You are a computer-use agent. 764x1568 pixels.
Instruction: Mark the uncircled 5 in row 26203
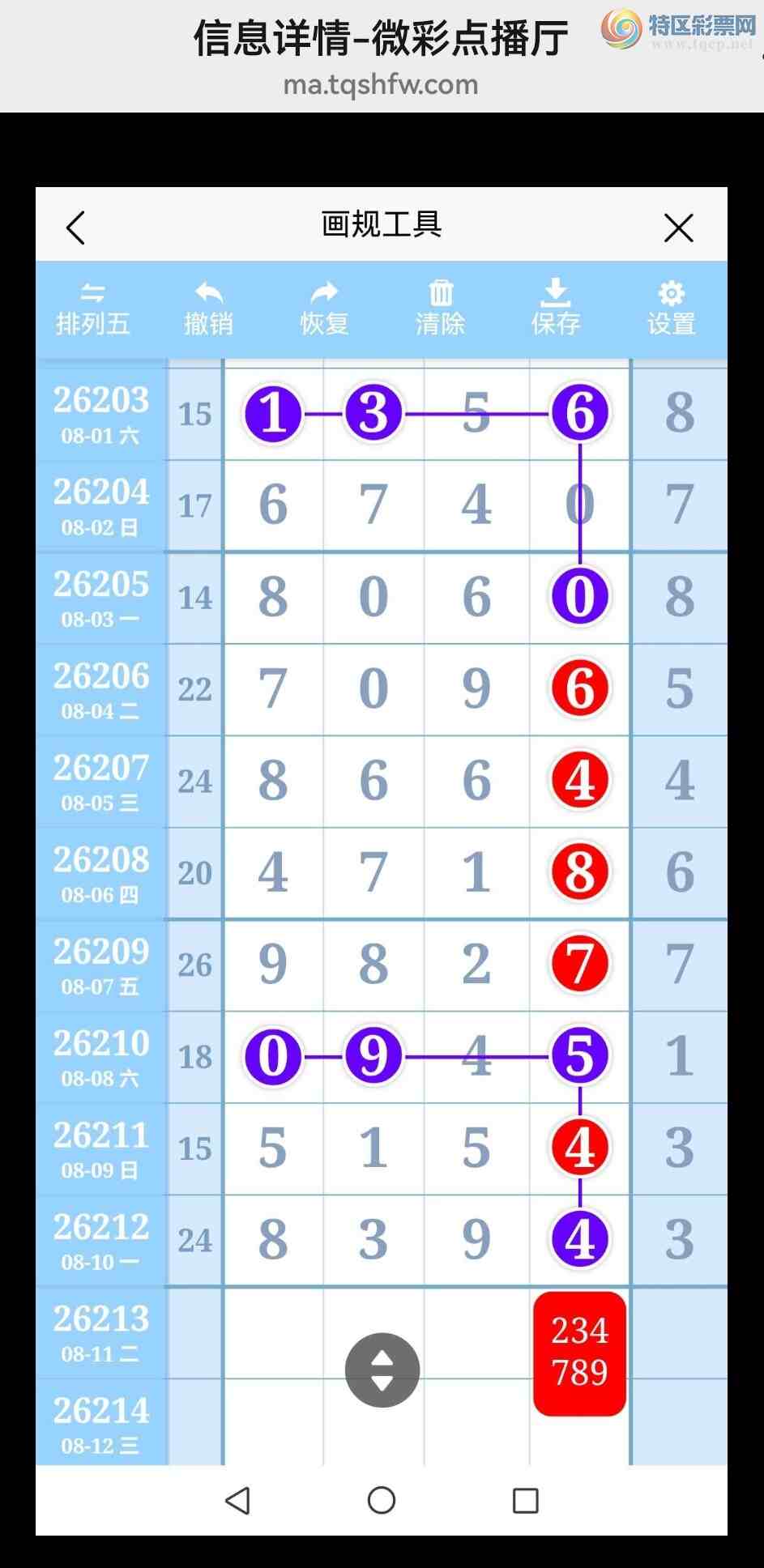pos(476,412)
